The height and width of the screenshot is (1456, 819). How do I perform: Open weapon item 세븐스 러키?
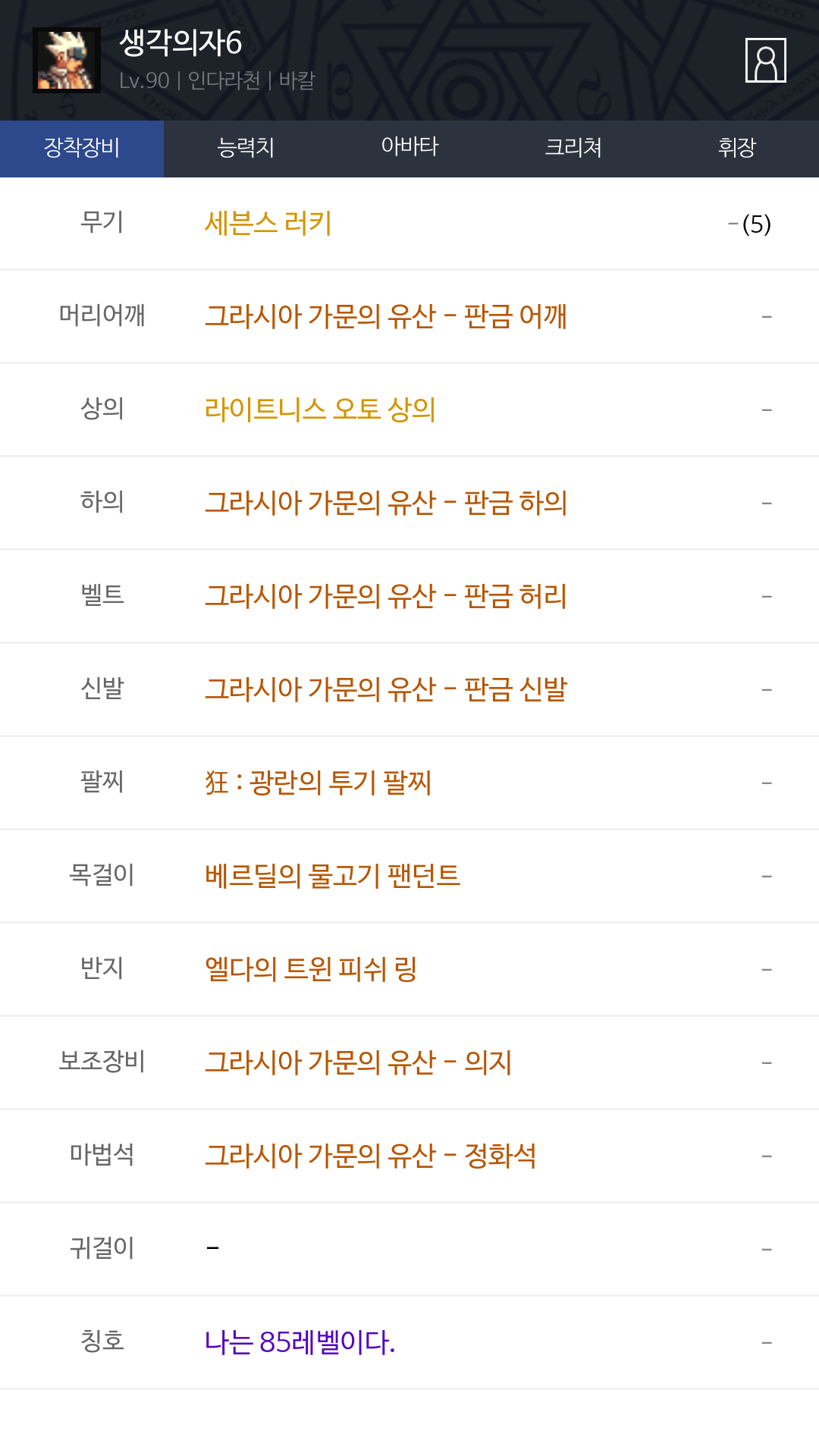[268, 224]
